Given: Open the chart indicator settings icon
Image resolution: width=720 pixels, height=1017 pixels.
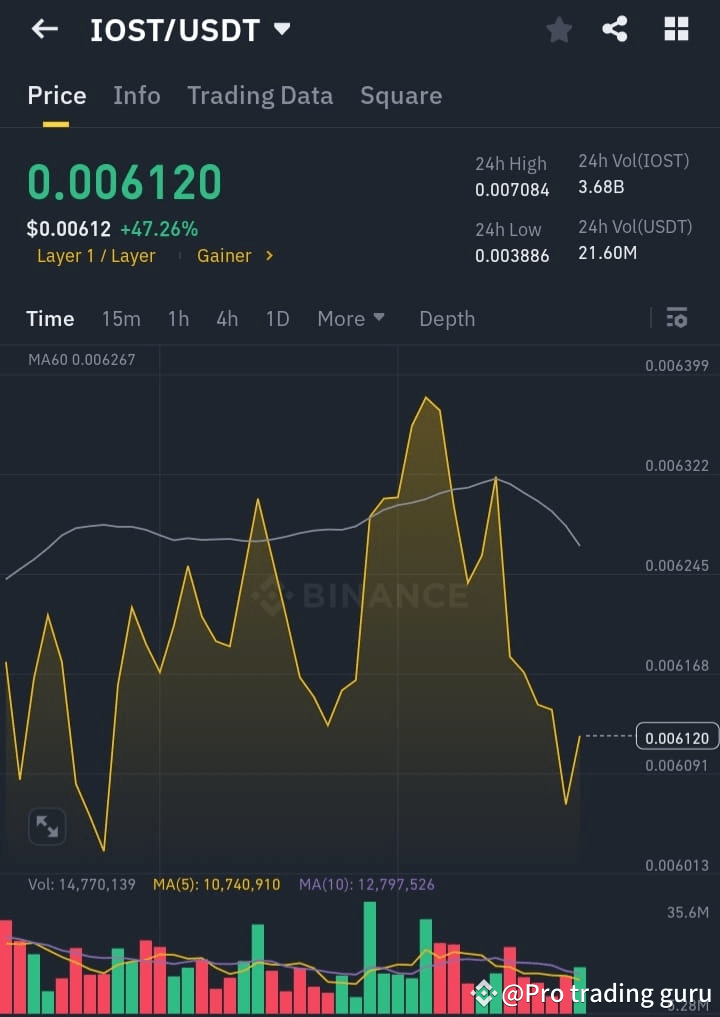Looking at the screenshot, I should [x=677, y=318].
